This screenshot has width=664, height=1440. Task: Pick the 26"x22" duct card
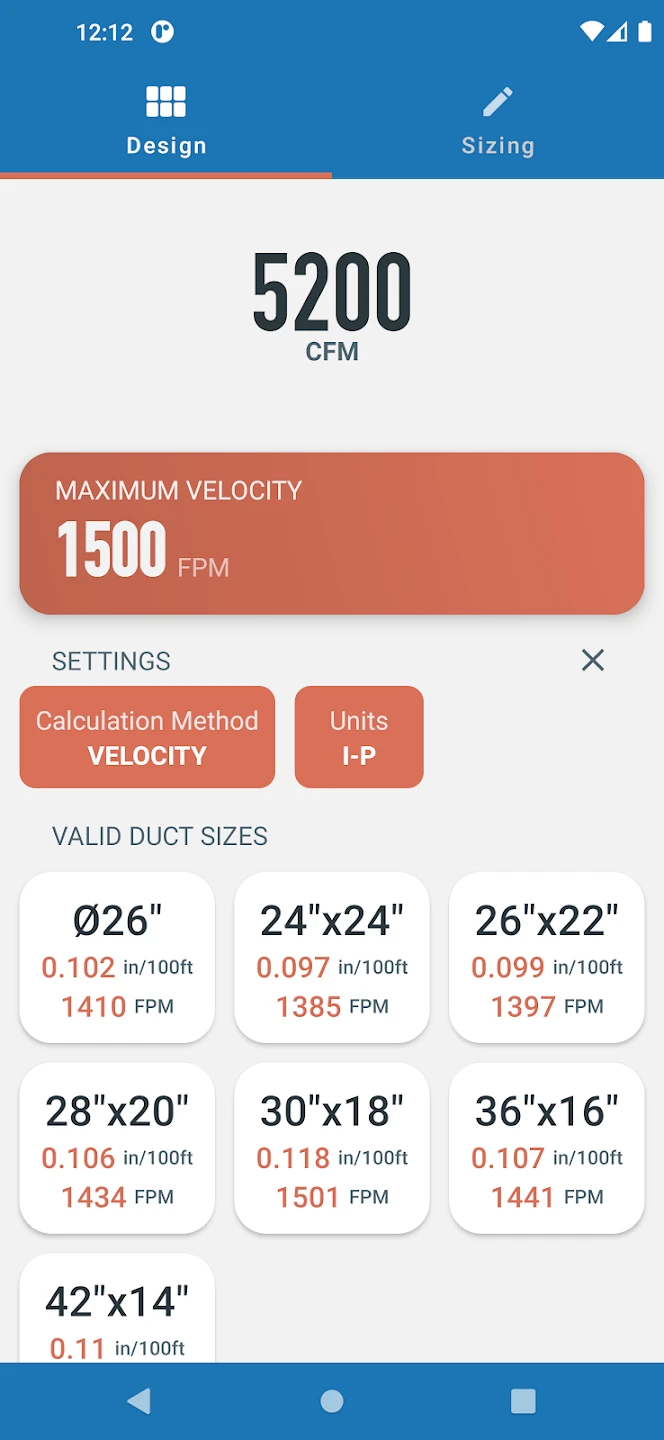(x=547, y=957)
